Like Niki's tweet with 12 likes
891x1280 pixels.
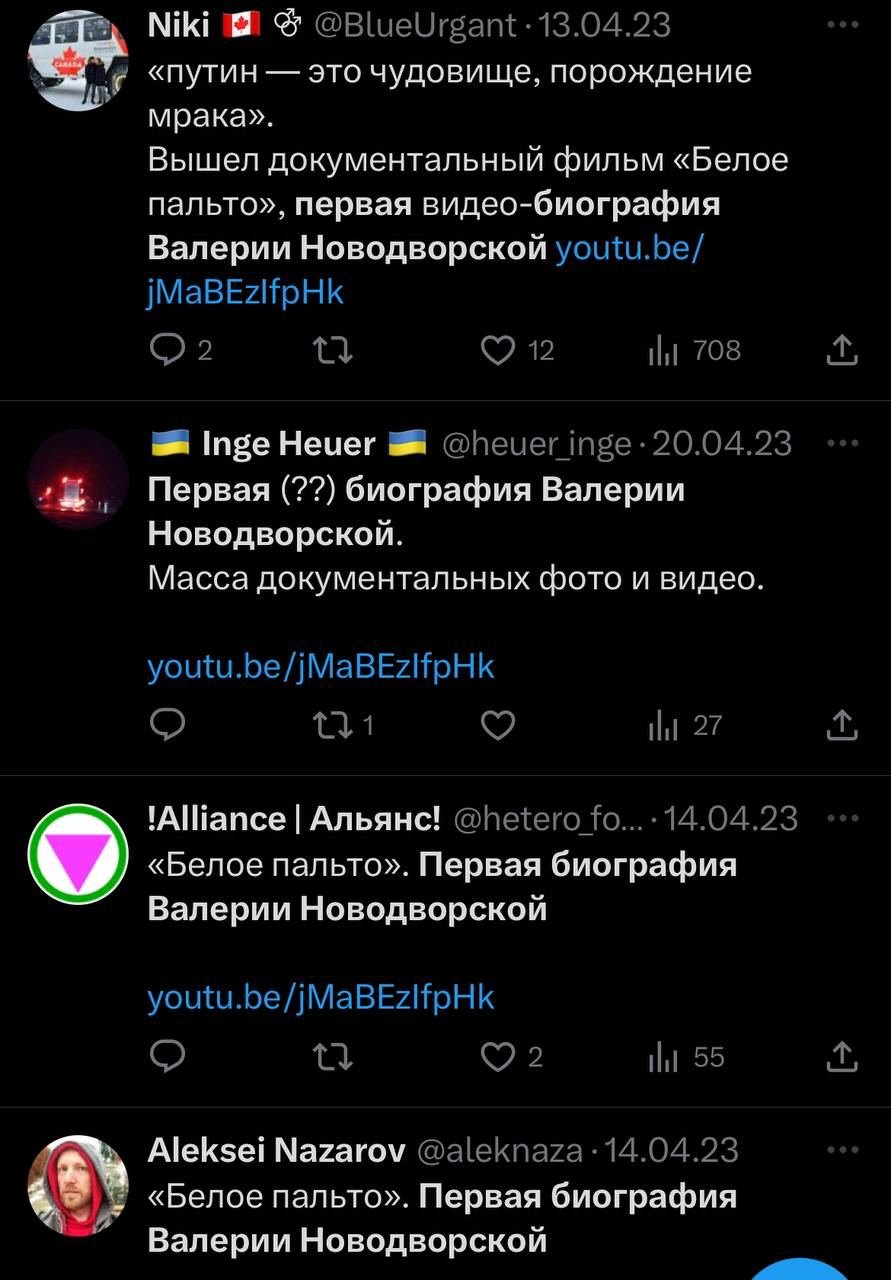coord(497,350)
